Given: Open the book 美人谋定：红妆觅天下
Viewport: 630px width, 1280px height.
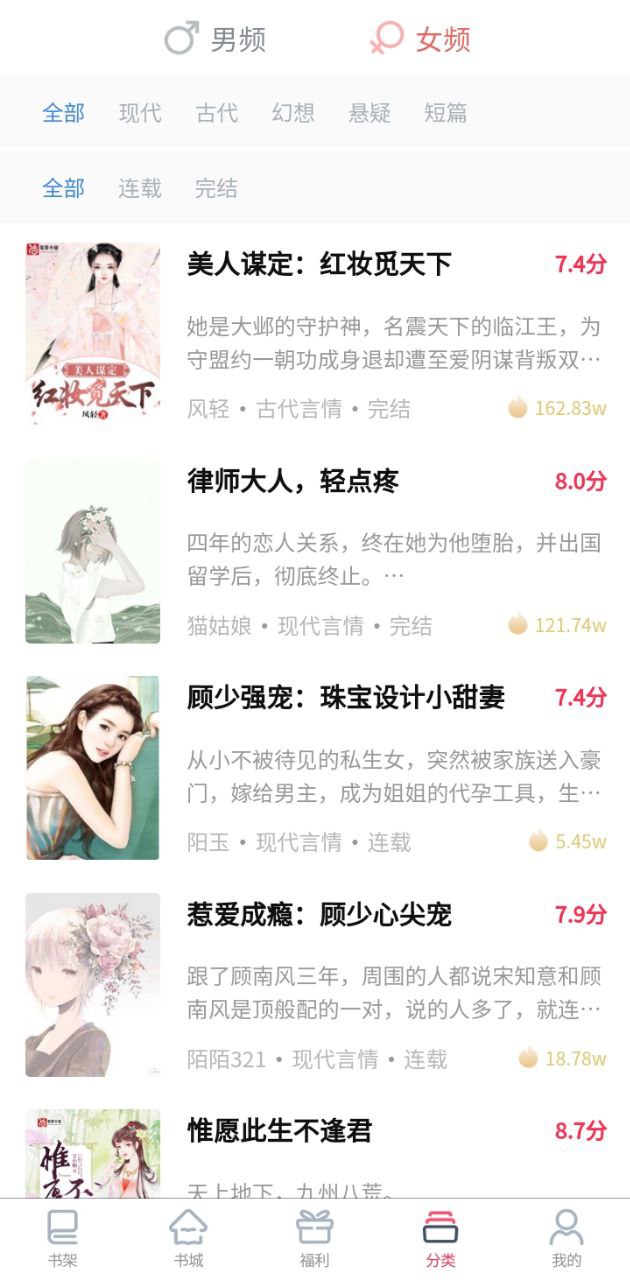Looking at the screenshot, I should (x=315, y=334).
